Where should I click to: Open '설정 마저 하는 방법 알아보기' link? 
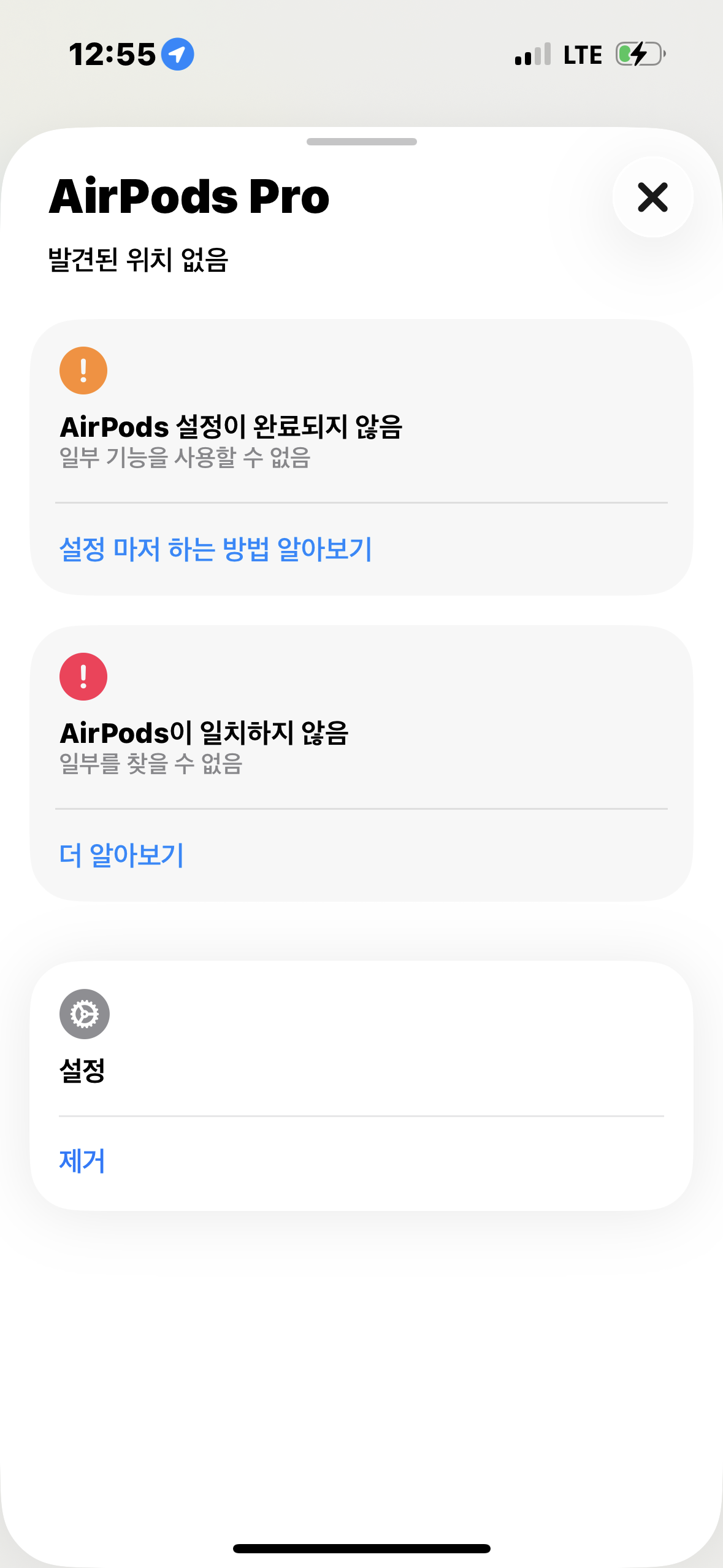coord(215,549)
